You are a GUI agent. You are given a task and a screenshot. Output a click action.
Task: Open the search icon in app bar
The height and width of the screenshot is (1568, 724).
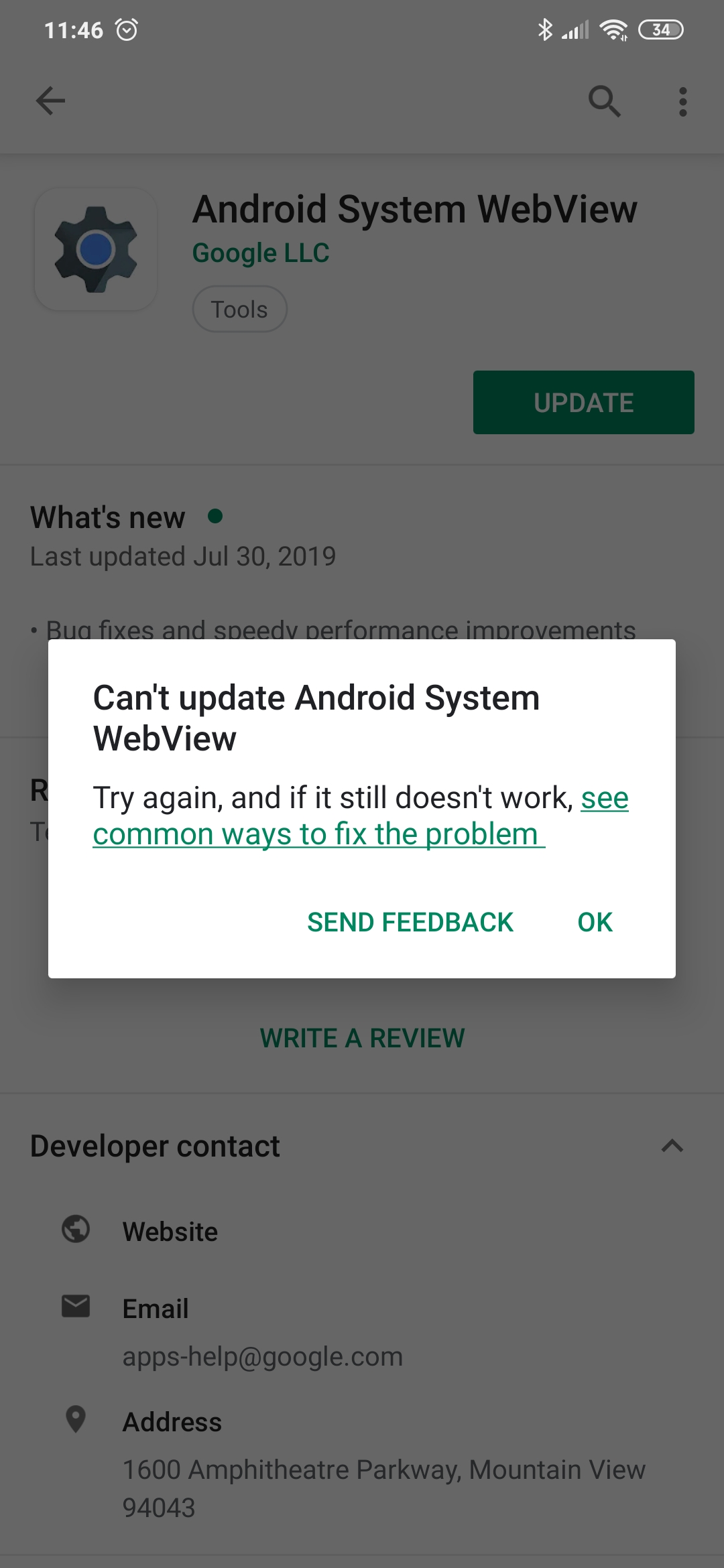[604, 101]
